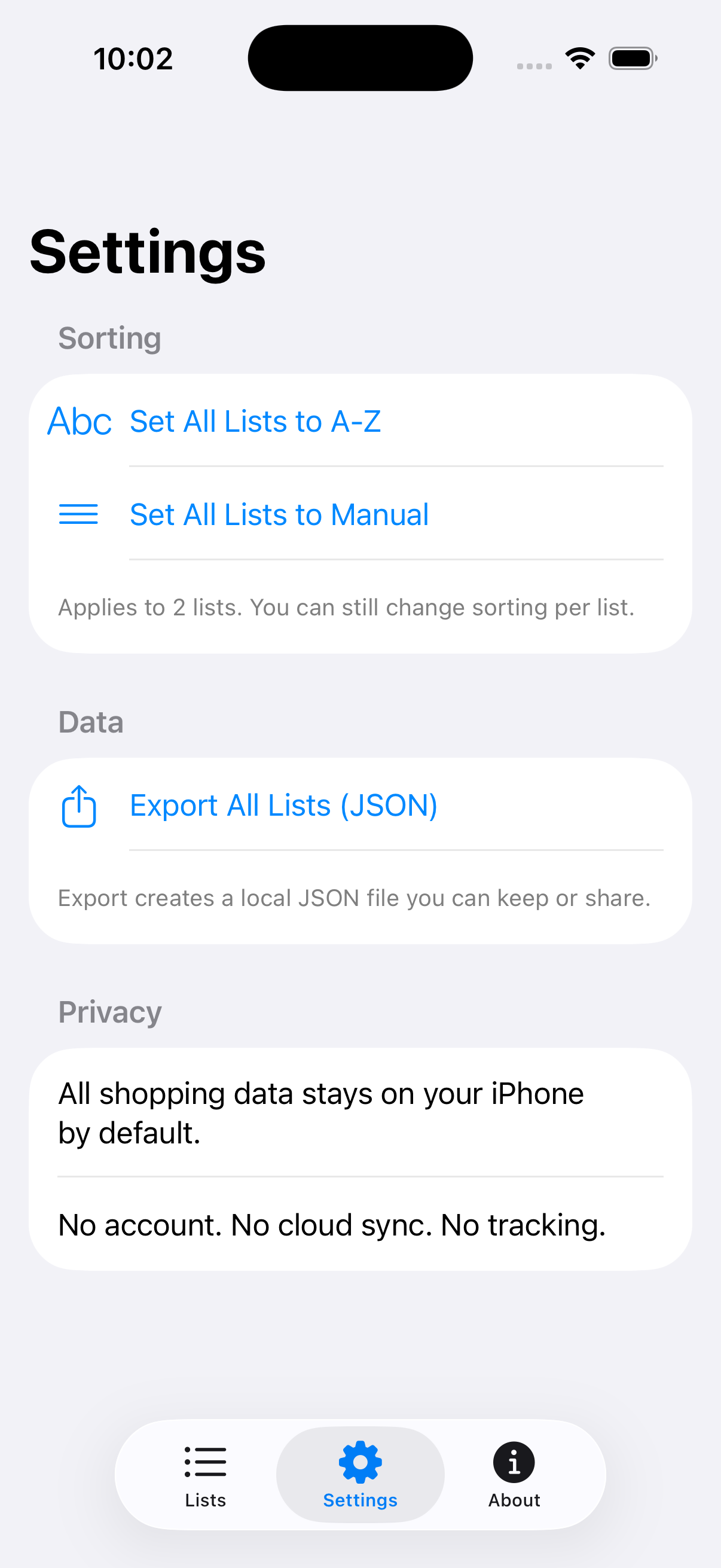This screenshot has height=1568, width=721.
Task: Tap the Applies to 2 lists footer text
Action: tap(347, 607)
